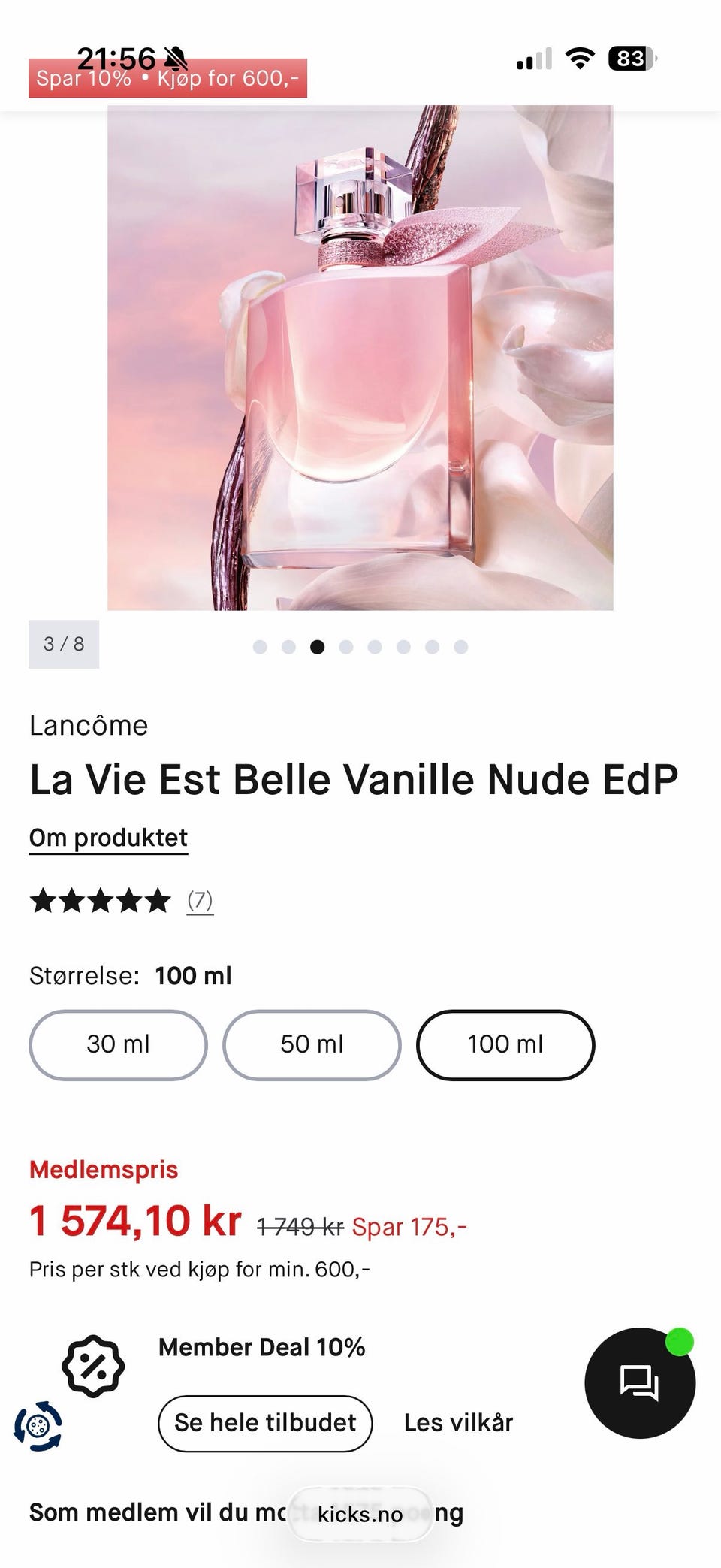Open Les vilkår terms details
Screen dimensions: 721x1568
tap(458, 1422)
